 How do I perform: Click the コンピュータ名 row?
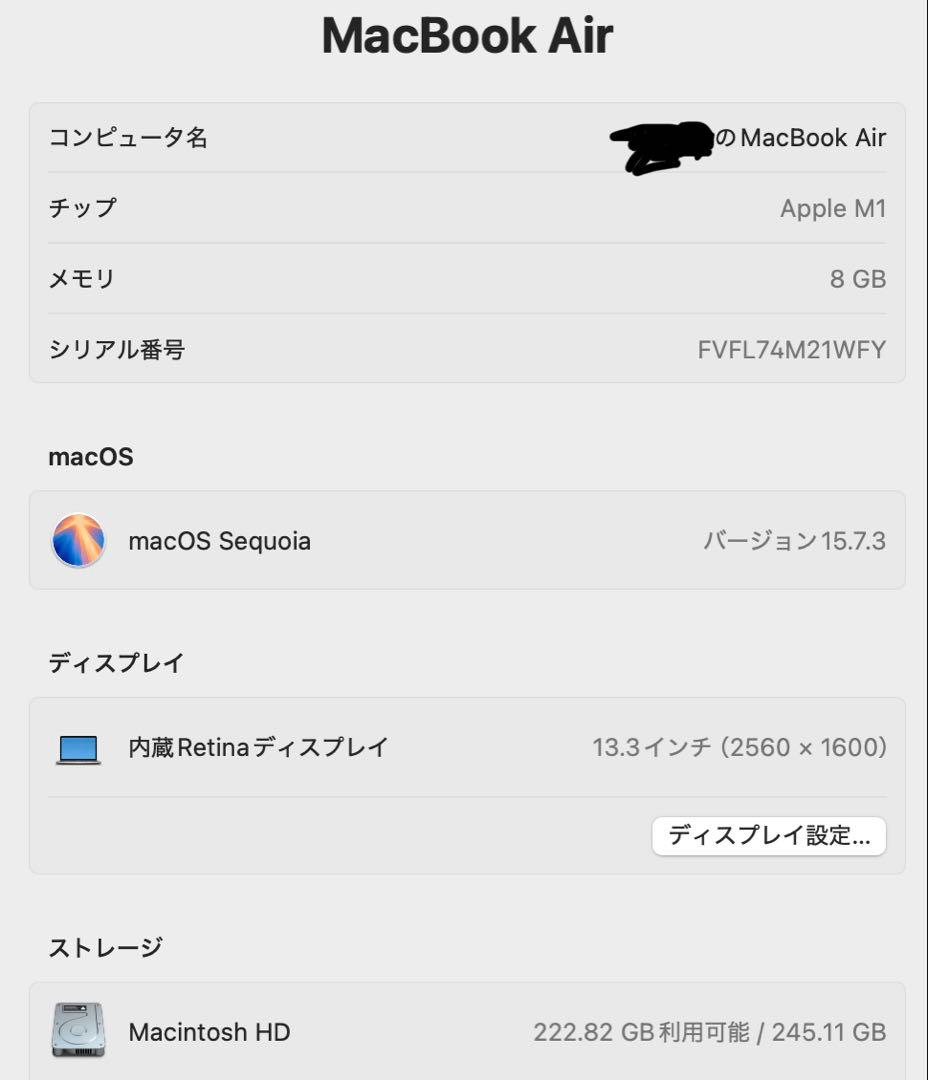pos(130,139)
